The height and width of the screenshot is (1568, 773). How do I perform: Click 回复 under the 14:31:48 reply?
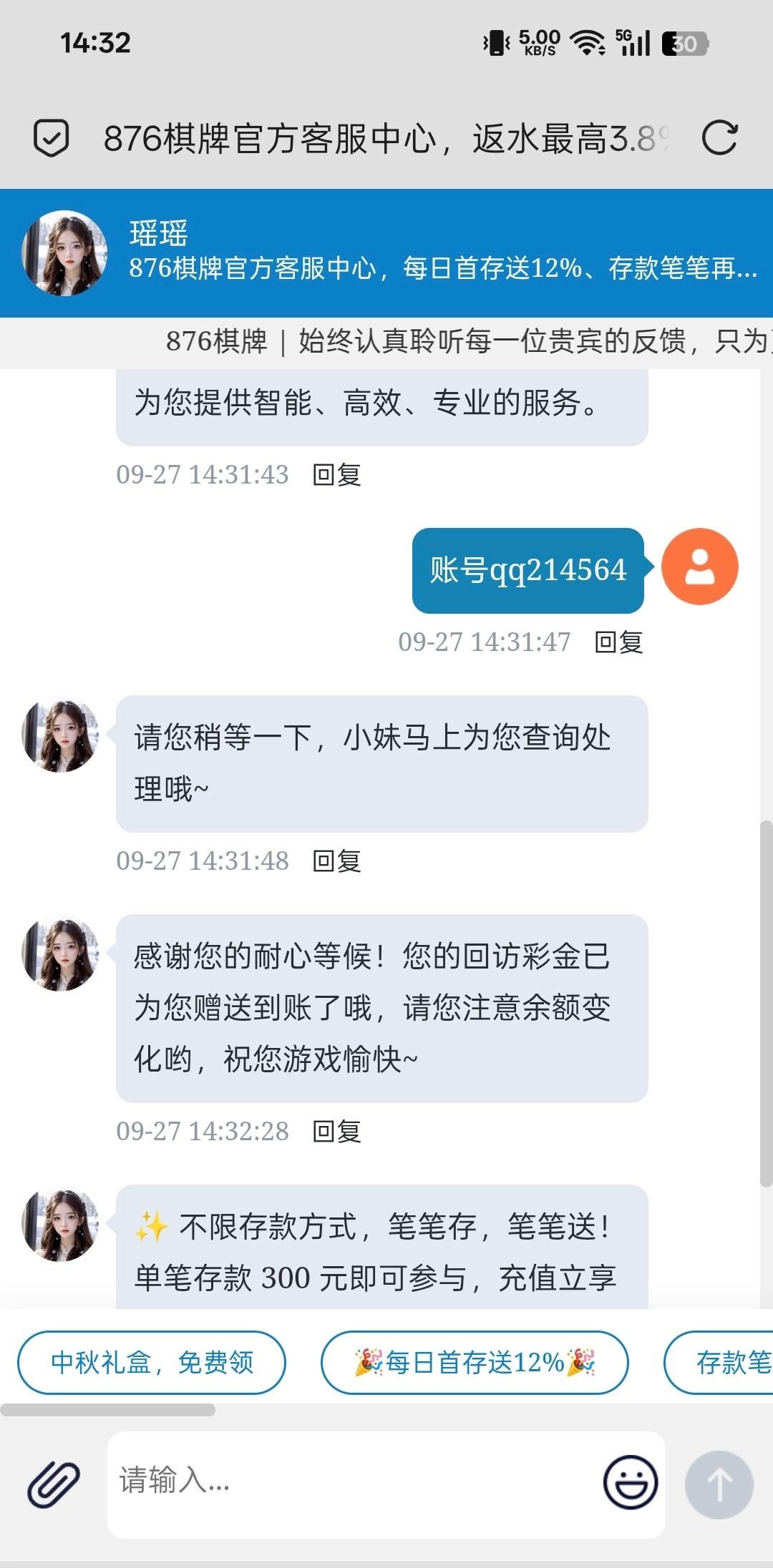click(336, 862)
